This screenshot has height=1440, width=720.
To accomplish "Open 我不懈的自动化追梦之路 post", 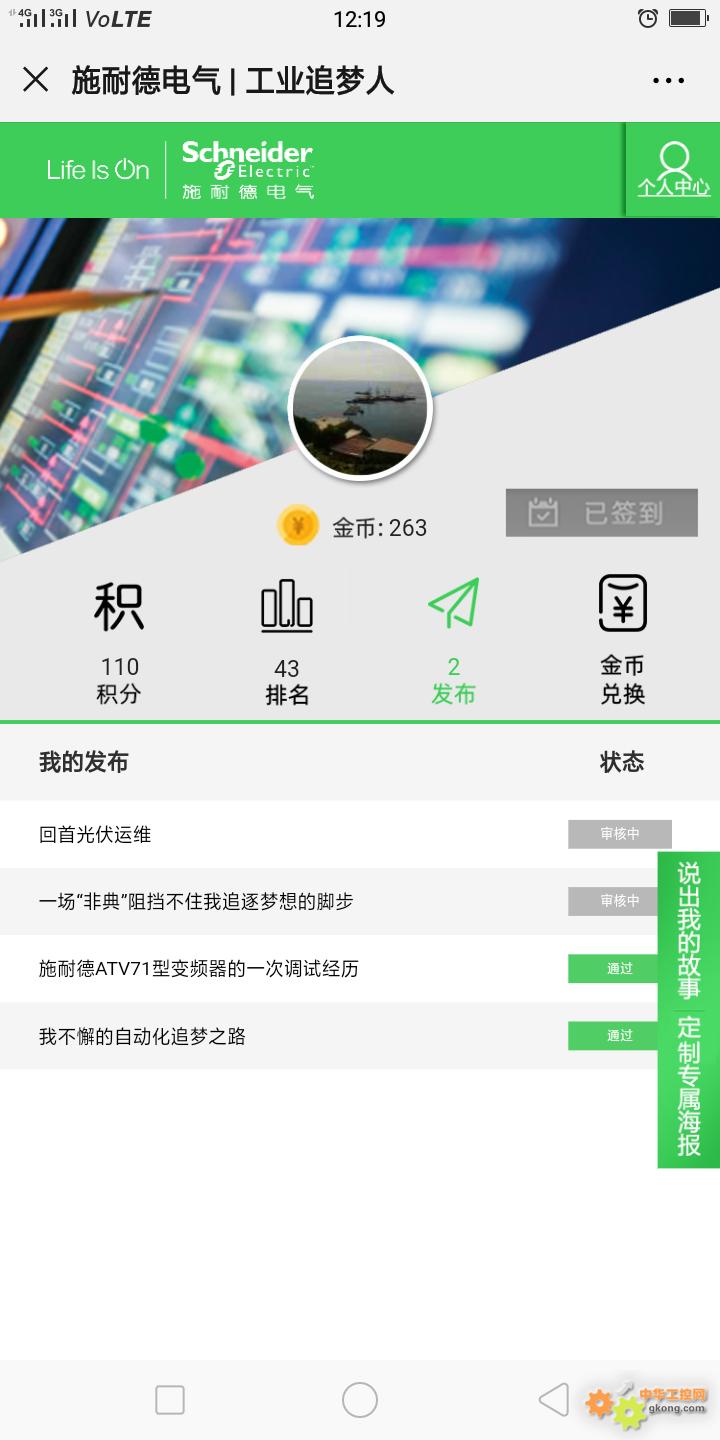I will pyautogui.click(x=142, y=1036).
